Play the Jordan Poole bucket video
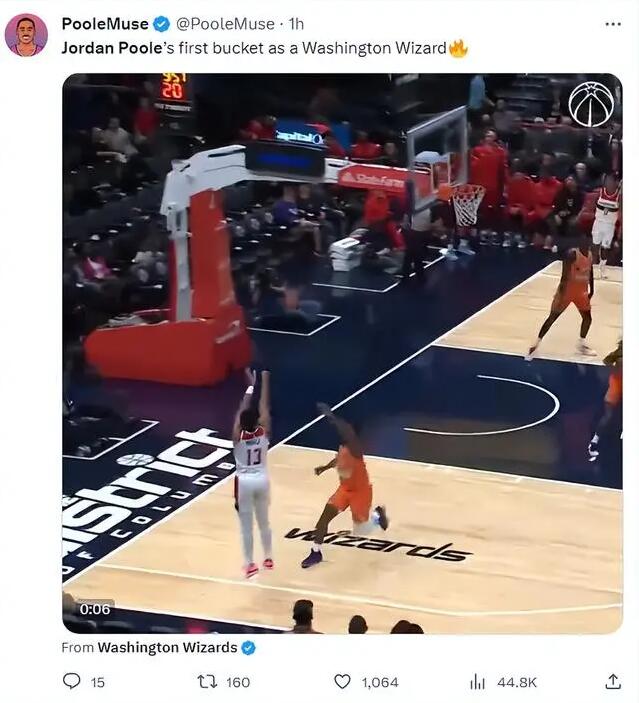Image resolution: width=639 pixels, height=703 pixels. click(x=341, y=353)
